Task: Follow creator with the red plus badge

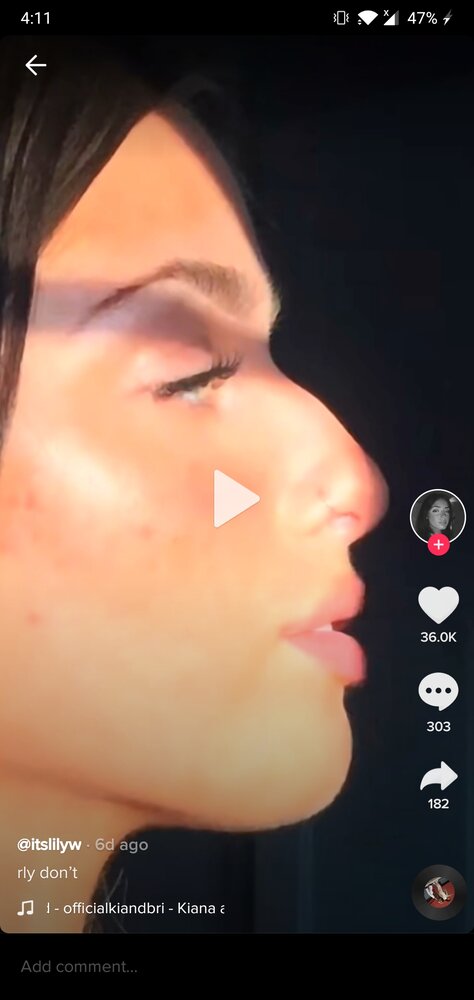Action: pos(438,545)
